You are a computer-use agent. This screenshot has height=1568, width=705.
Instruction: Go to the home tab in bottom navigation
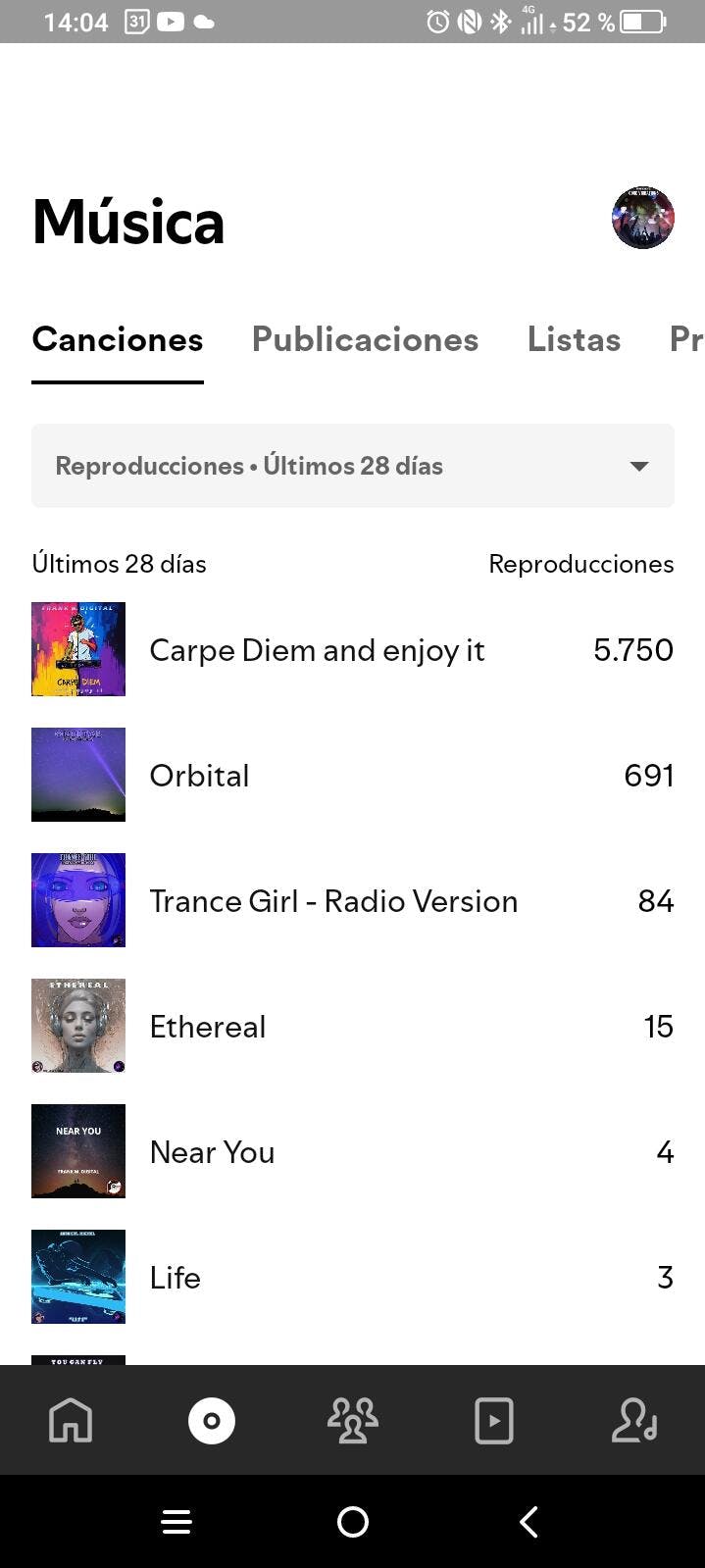click(x=71, y=1420)
